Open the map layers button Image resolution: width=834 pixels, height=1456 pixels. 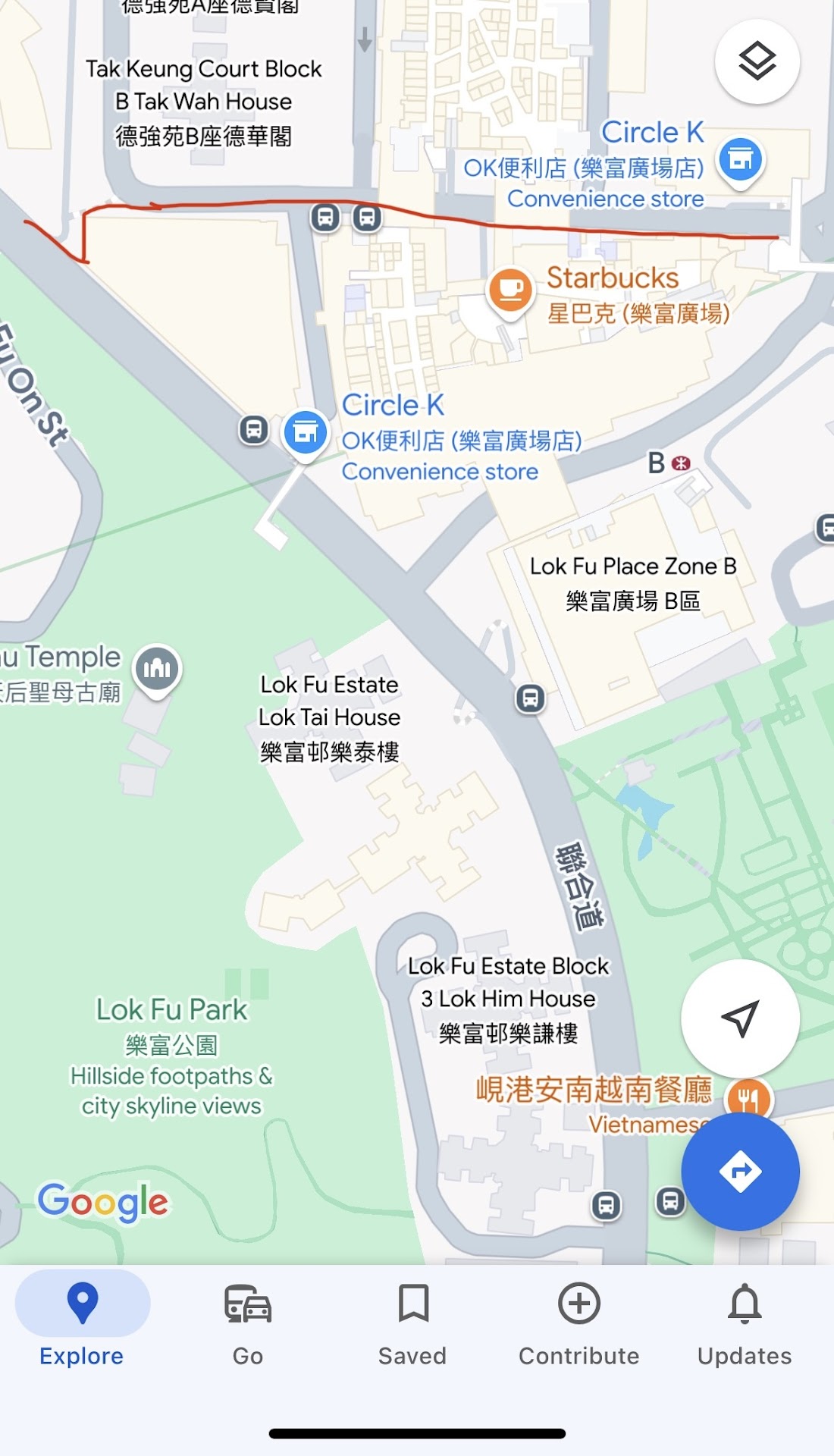coord(757,61)
